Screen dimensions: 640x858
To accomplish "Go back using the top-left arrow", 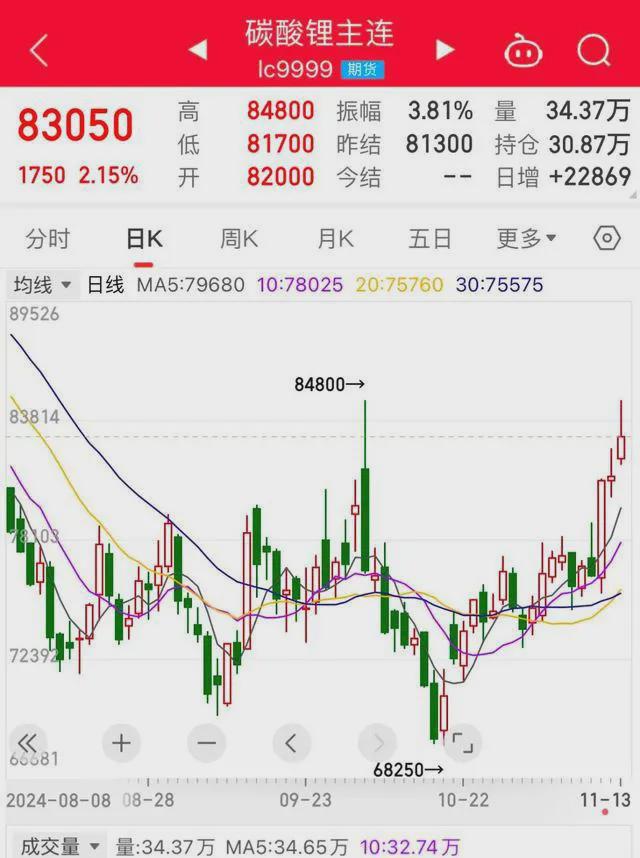I will pos(39,50).
